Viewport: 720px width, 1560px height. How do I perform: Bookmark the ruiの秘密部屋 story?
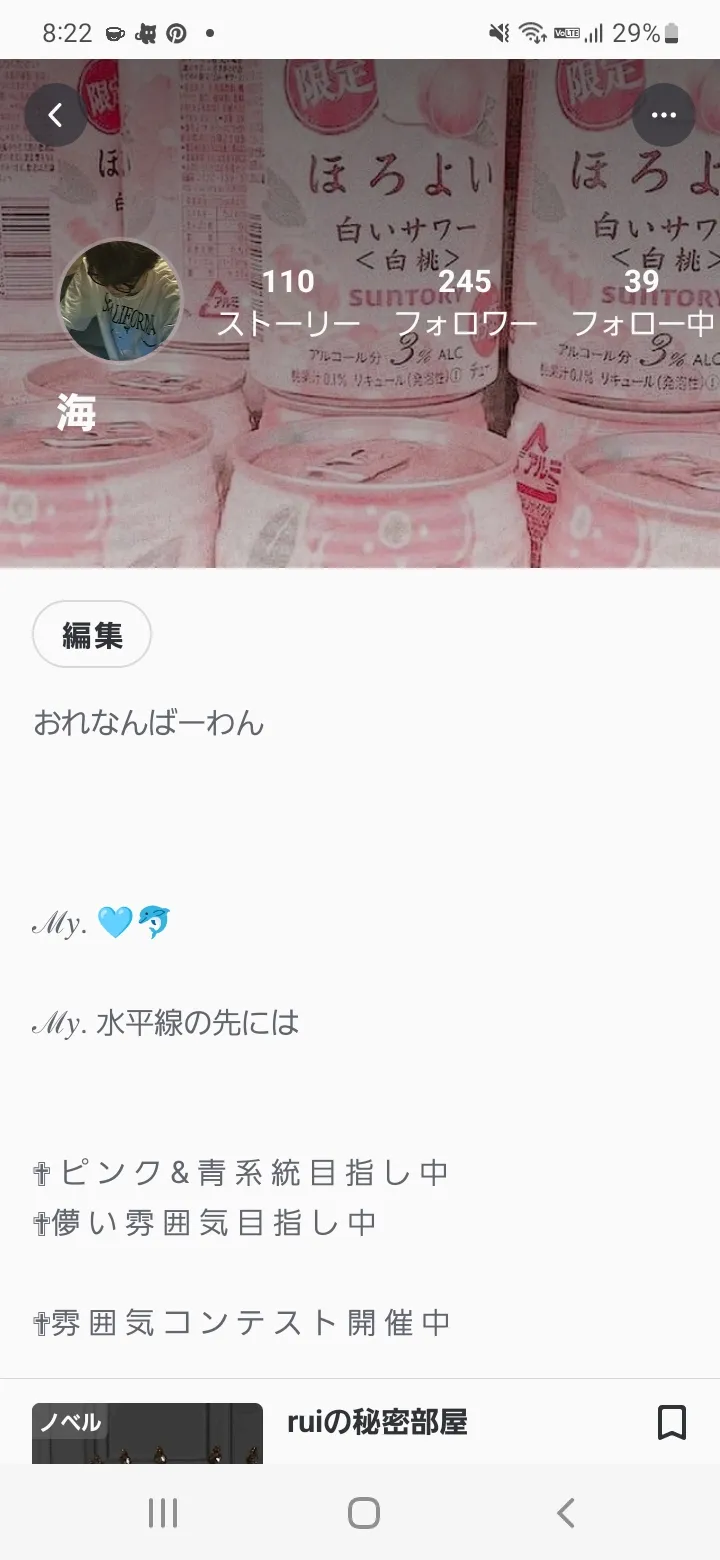(x=671, y=1422)
